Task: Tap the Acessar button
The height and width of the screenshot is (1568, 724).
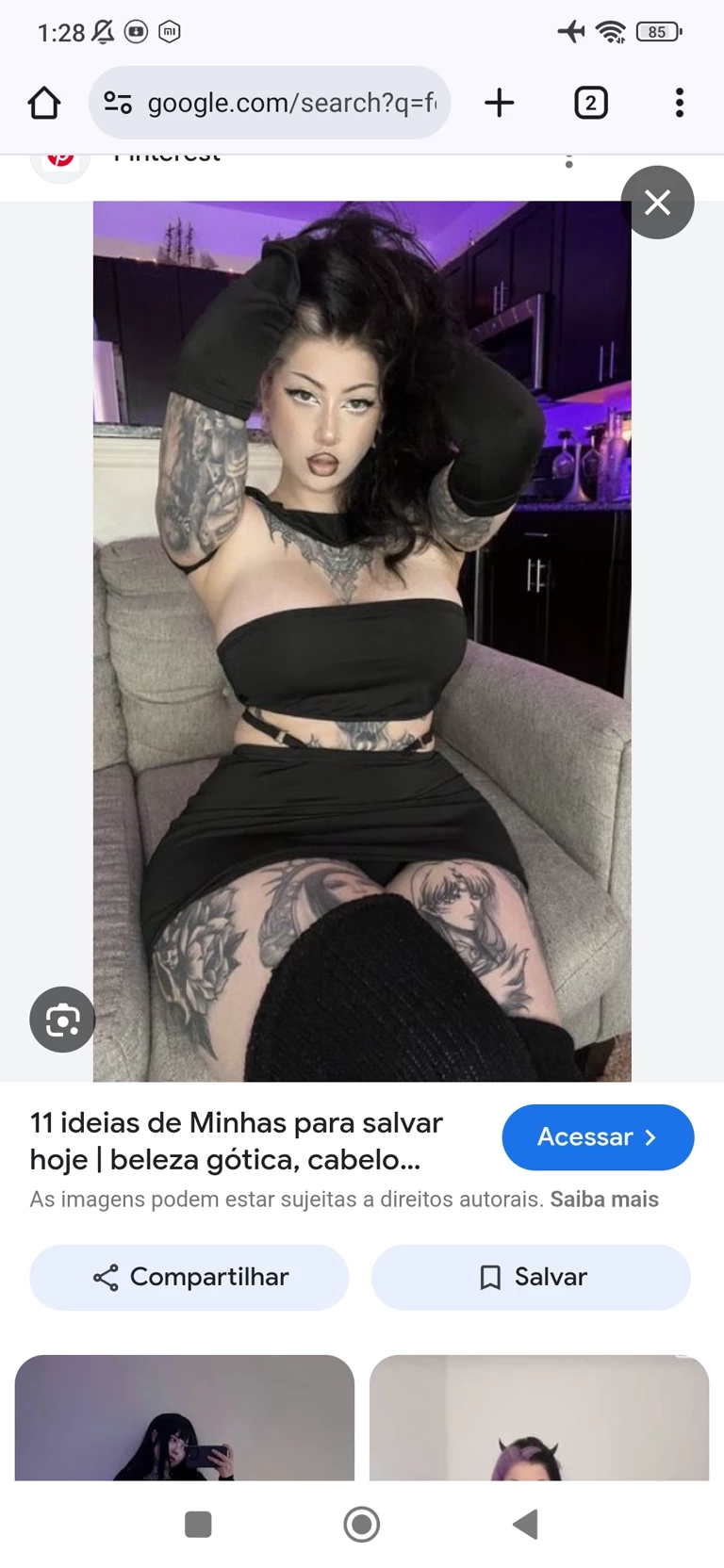Action: click(598, 1137)
